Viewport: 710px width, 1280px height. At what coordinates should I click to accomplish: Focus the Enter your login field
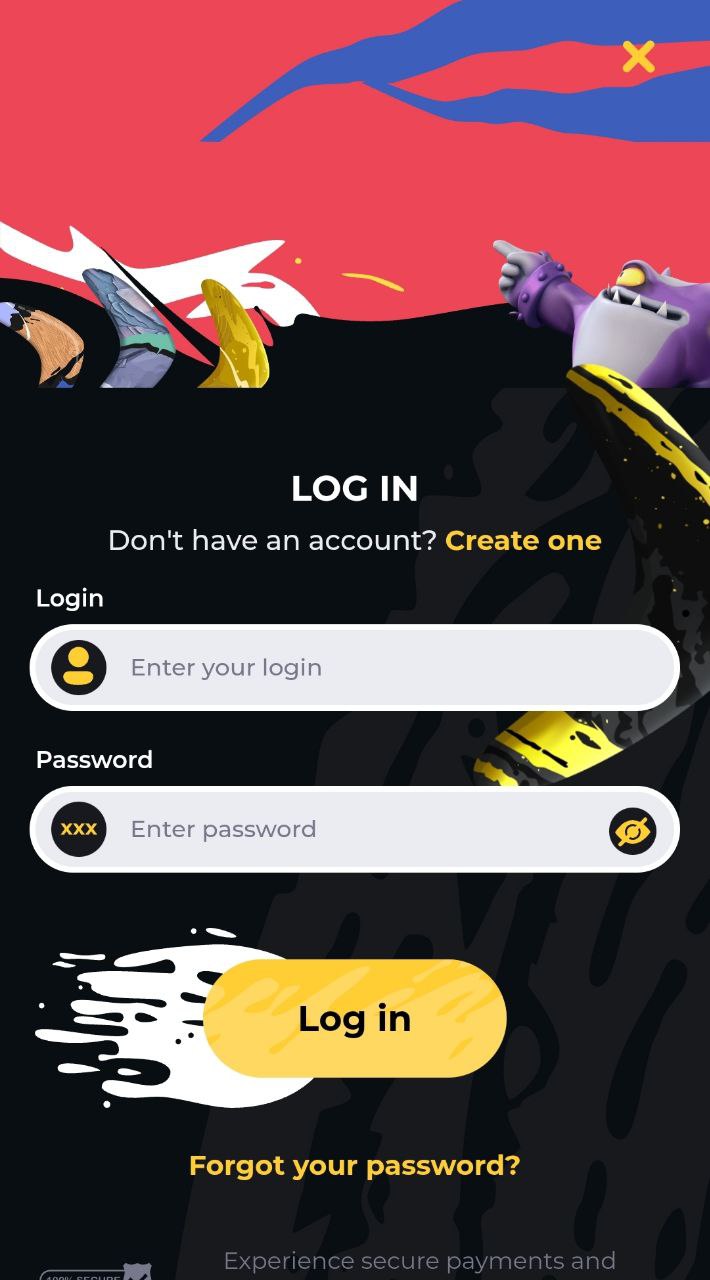point(355,668)
